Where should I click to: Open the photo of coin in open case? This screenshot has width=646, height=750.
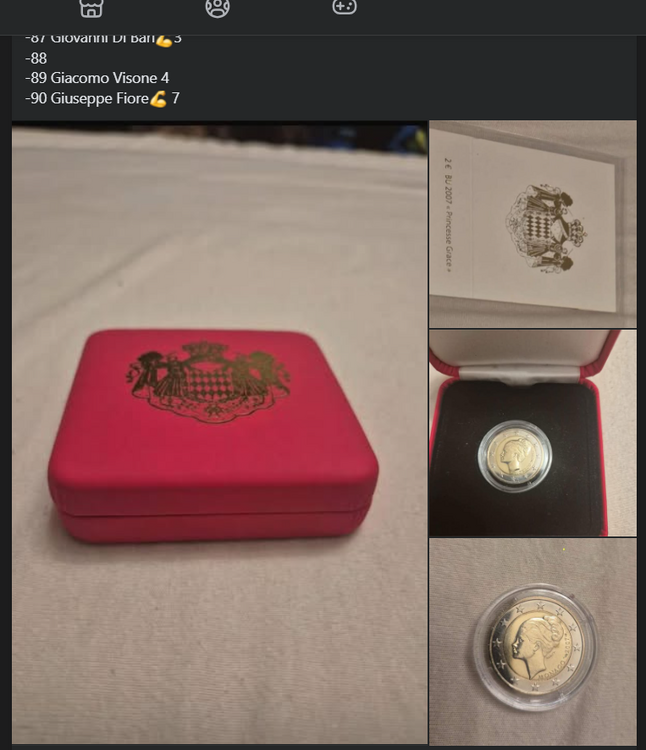coord(532,434)
